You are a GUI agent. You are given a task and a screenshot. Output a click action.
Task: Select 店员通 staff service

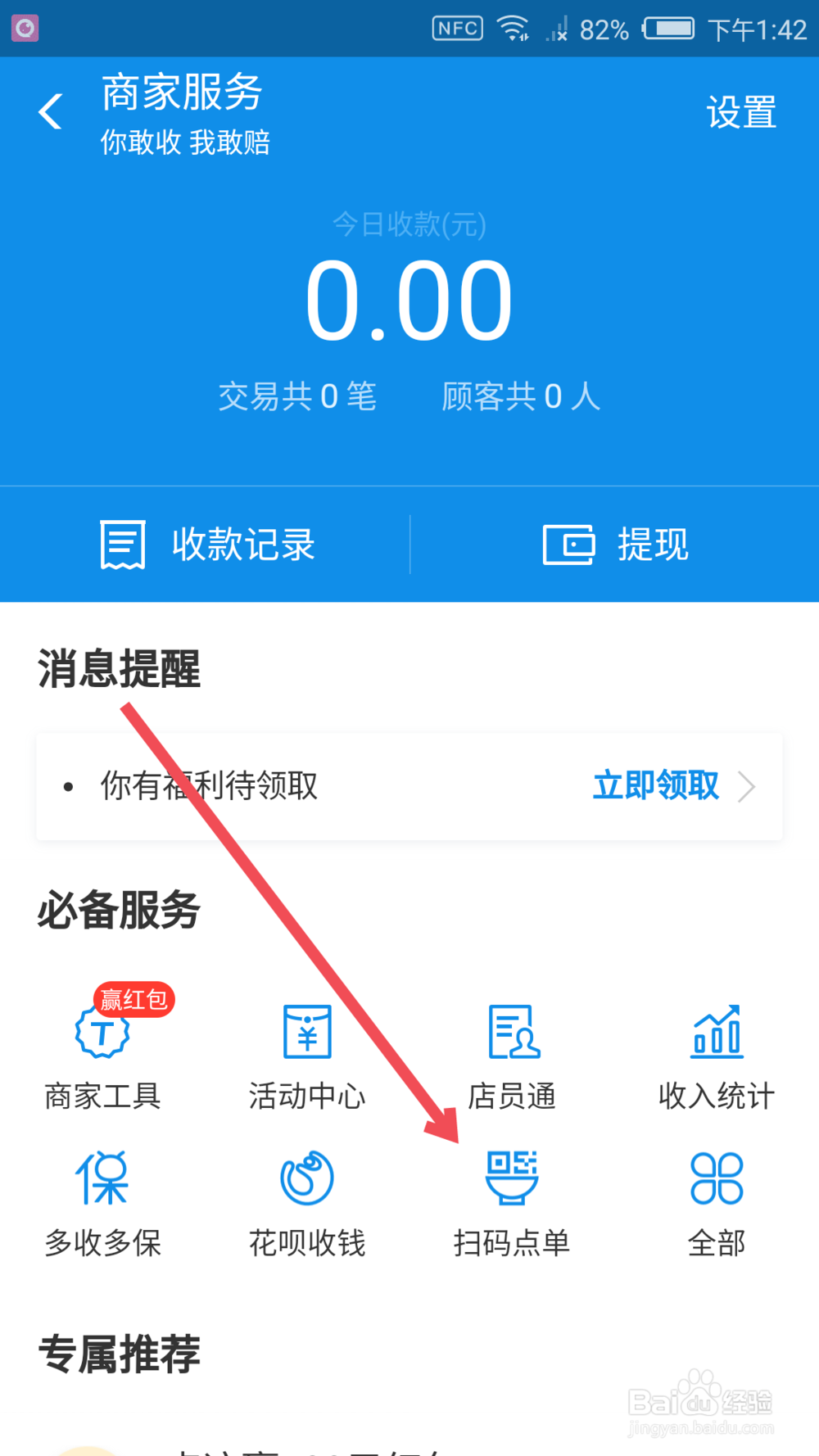(x=512, y=1056)
